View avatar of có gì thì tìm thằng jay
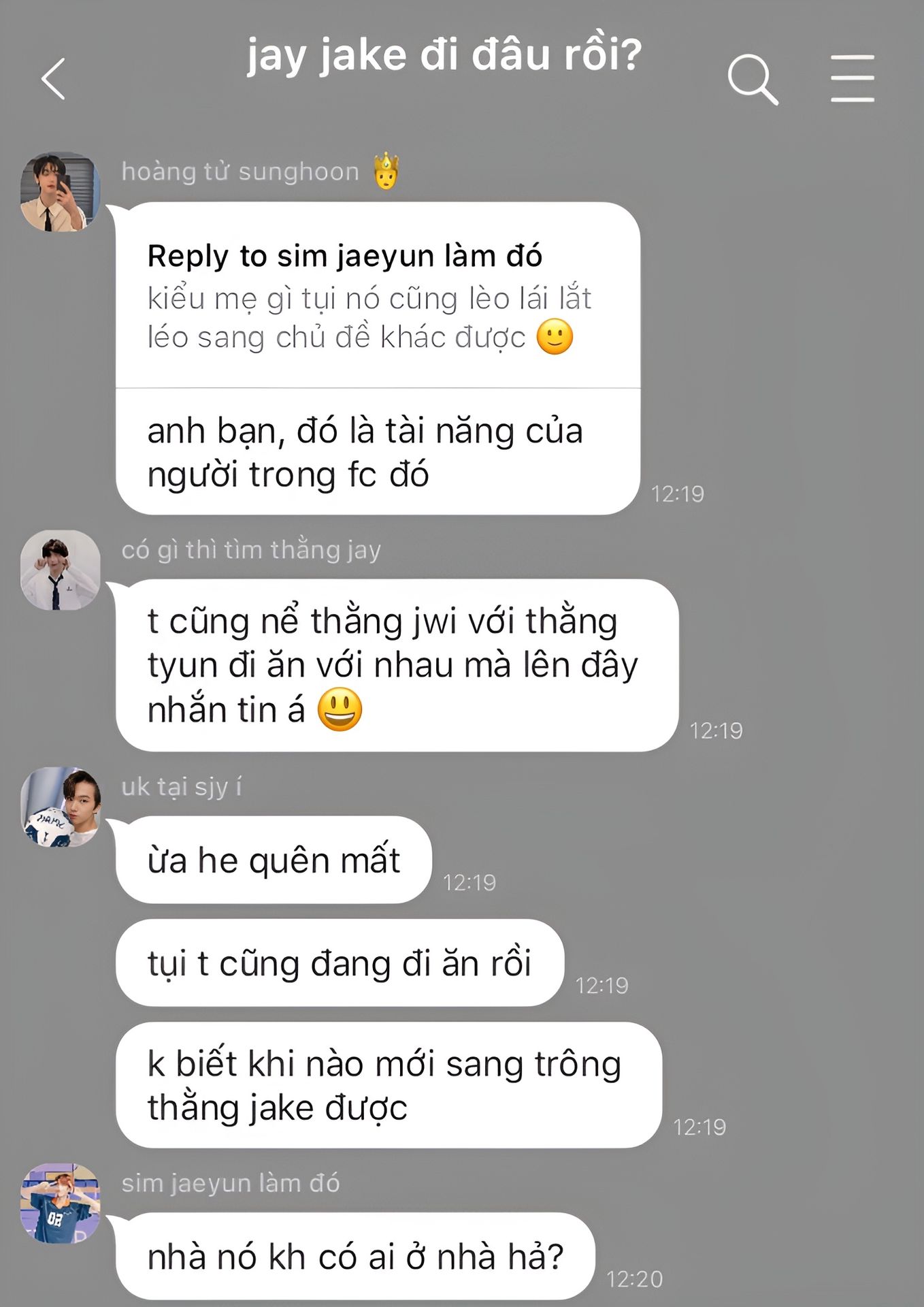The width and height of the screenshot is (924, 1307). click(x=60, y=570)
